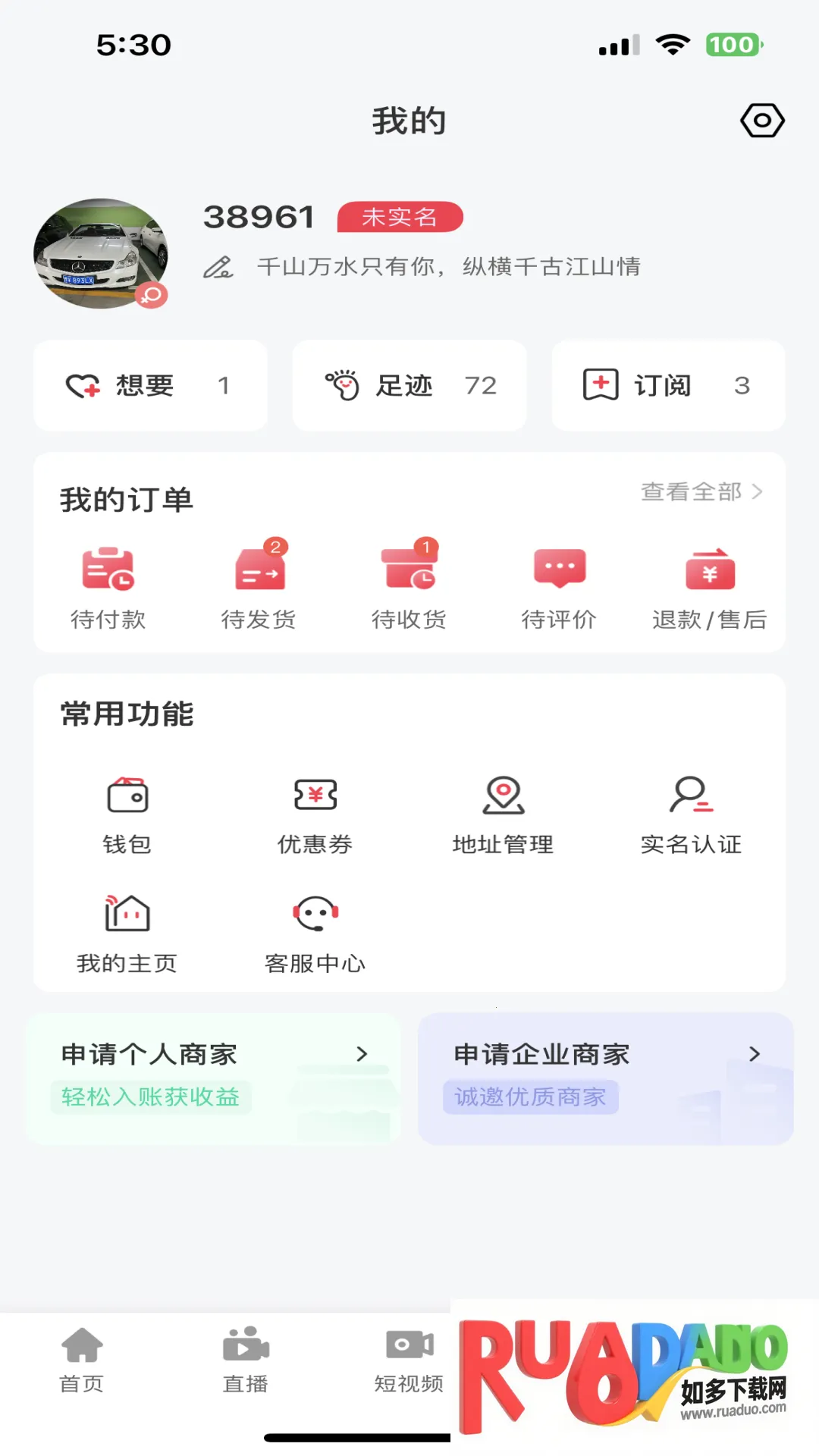819x1456 pixels.
Task: Tap the profile avatar photo
Action: point(101,254)
